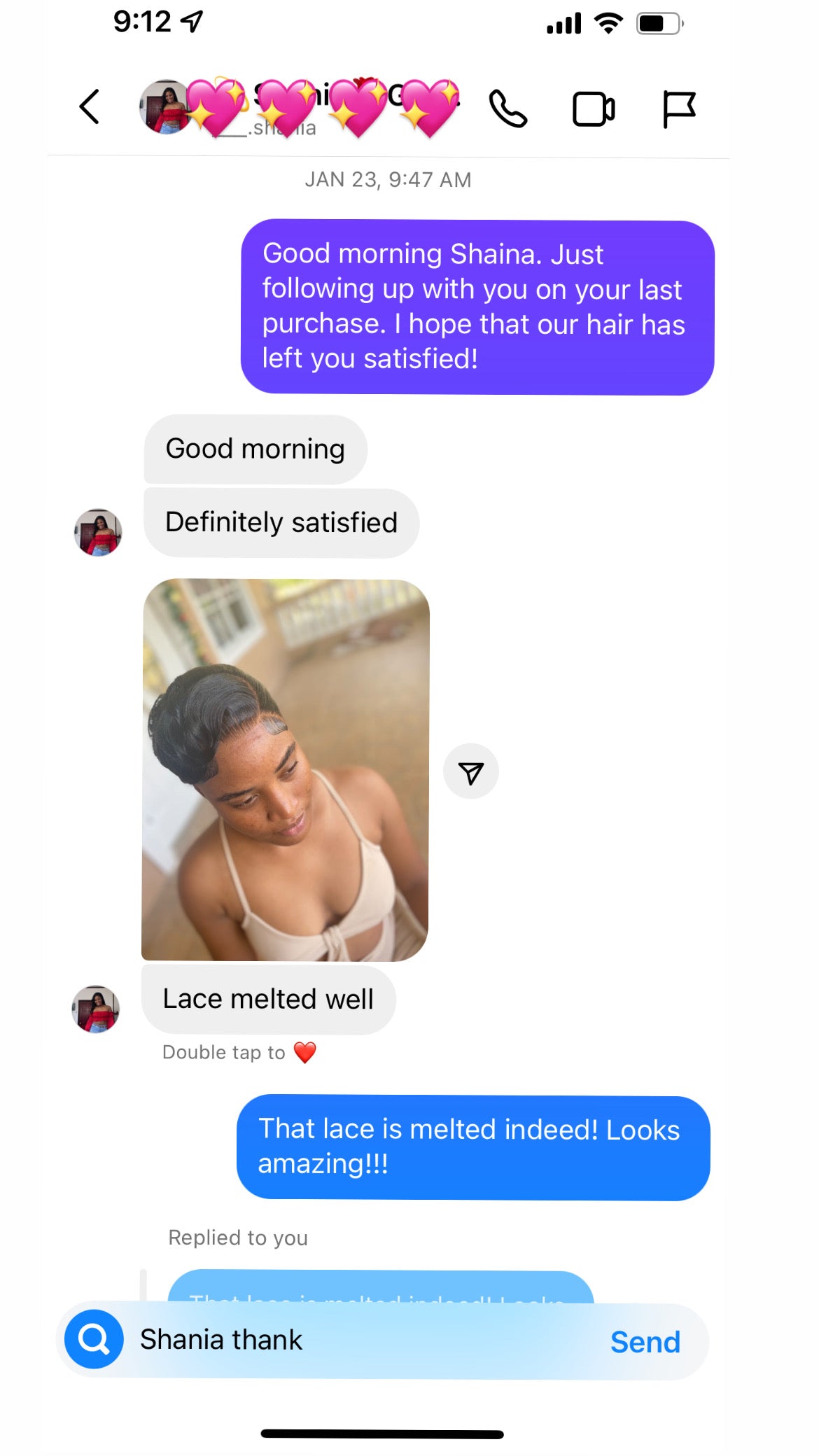Send the typed message
This screenshot has width=819, height=1456.
645,1342
